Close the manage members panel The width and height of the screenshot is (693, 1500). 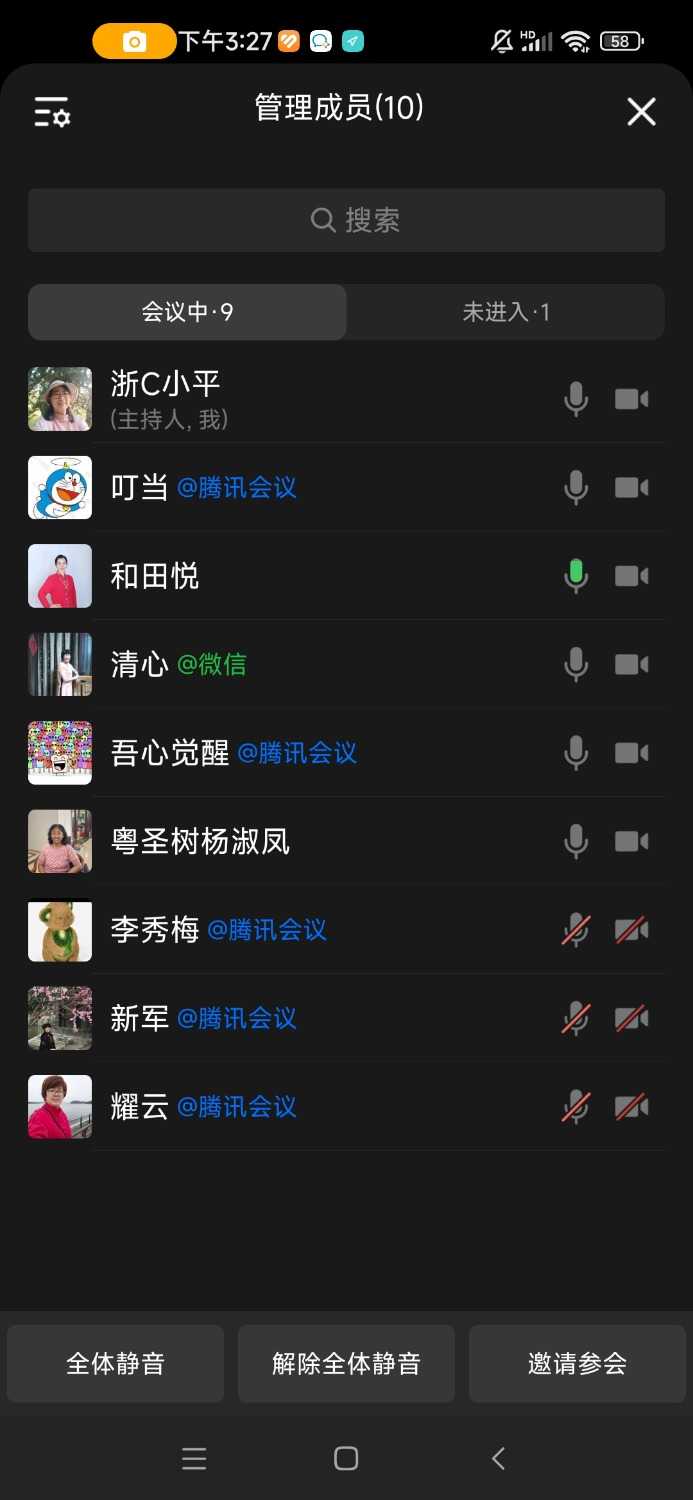641,112
